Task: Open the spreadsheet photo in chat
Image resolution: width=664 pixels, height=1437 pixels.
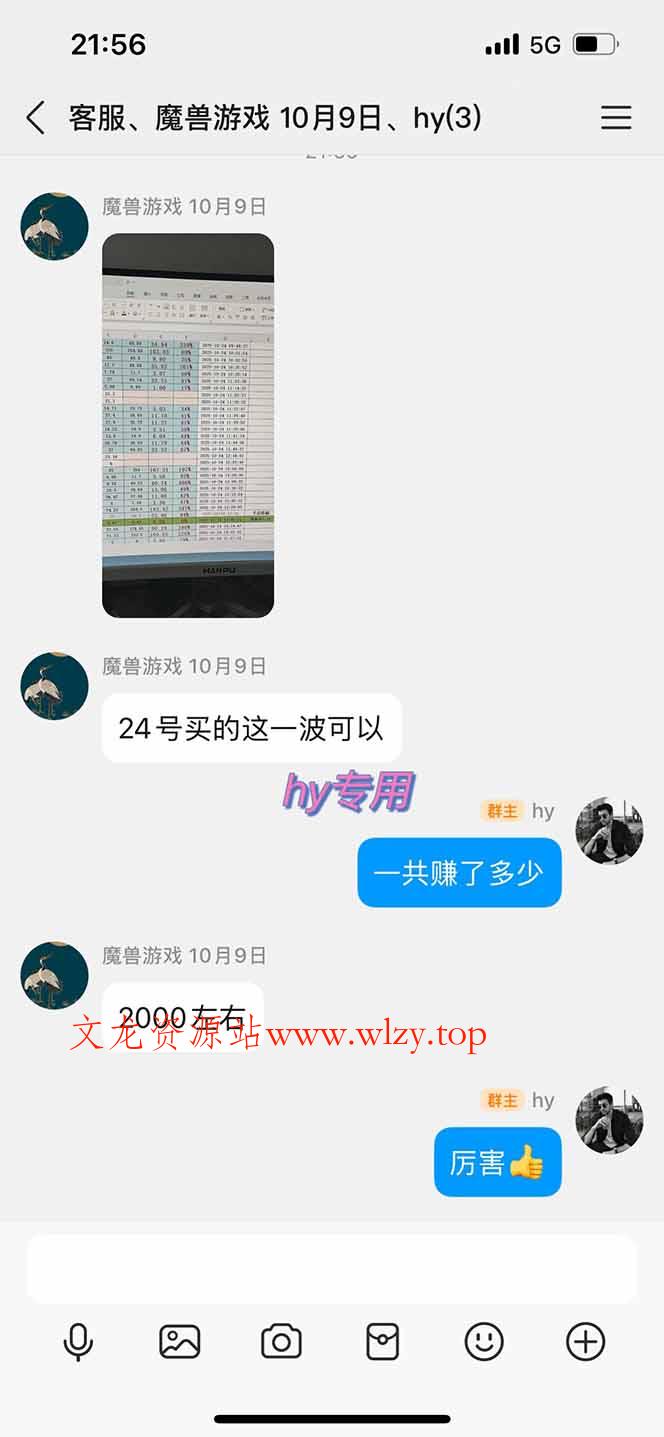Action: (188, 425)
